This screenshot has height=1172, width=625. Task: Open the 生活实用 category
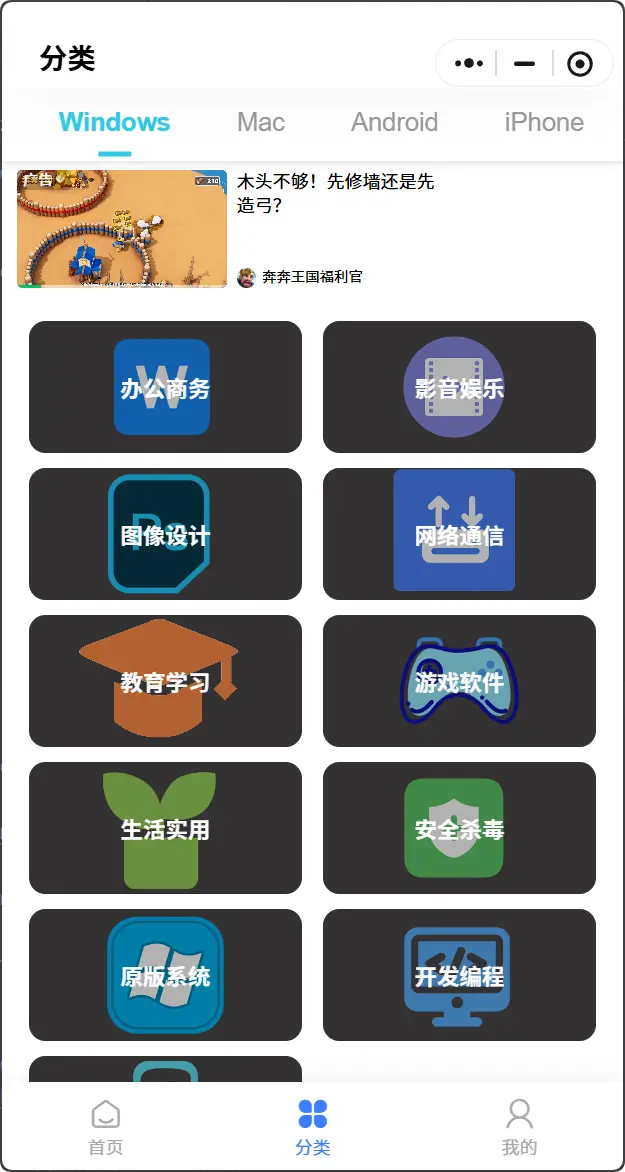pyautogui.click(x=165, y=829)
